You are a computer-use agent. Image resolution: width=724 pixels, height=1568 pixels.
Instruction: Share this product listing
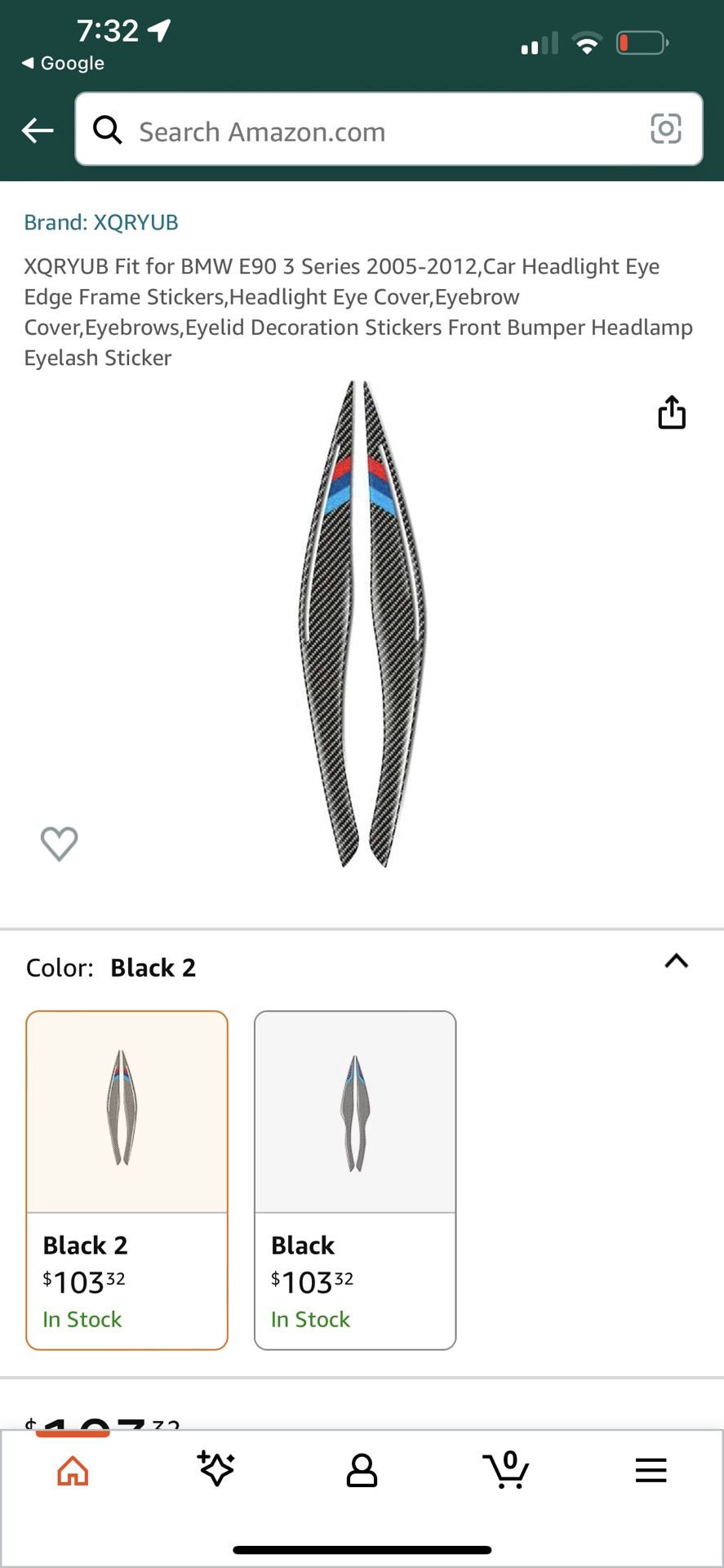click(672, 412)
